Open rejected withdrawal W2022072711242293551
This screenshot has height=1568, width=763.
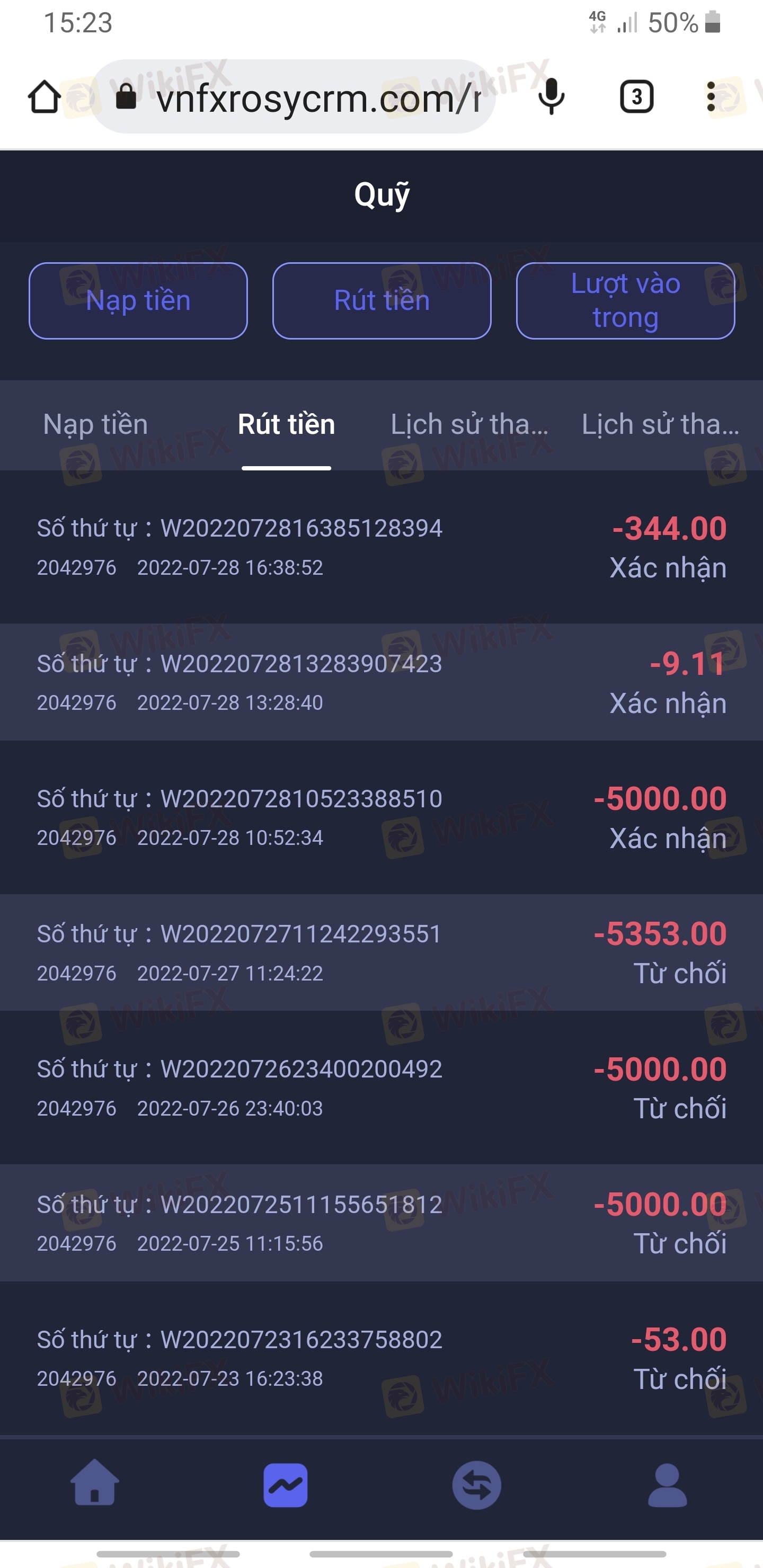[381, 952]
